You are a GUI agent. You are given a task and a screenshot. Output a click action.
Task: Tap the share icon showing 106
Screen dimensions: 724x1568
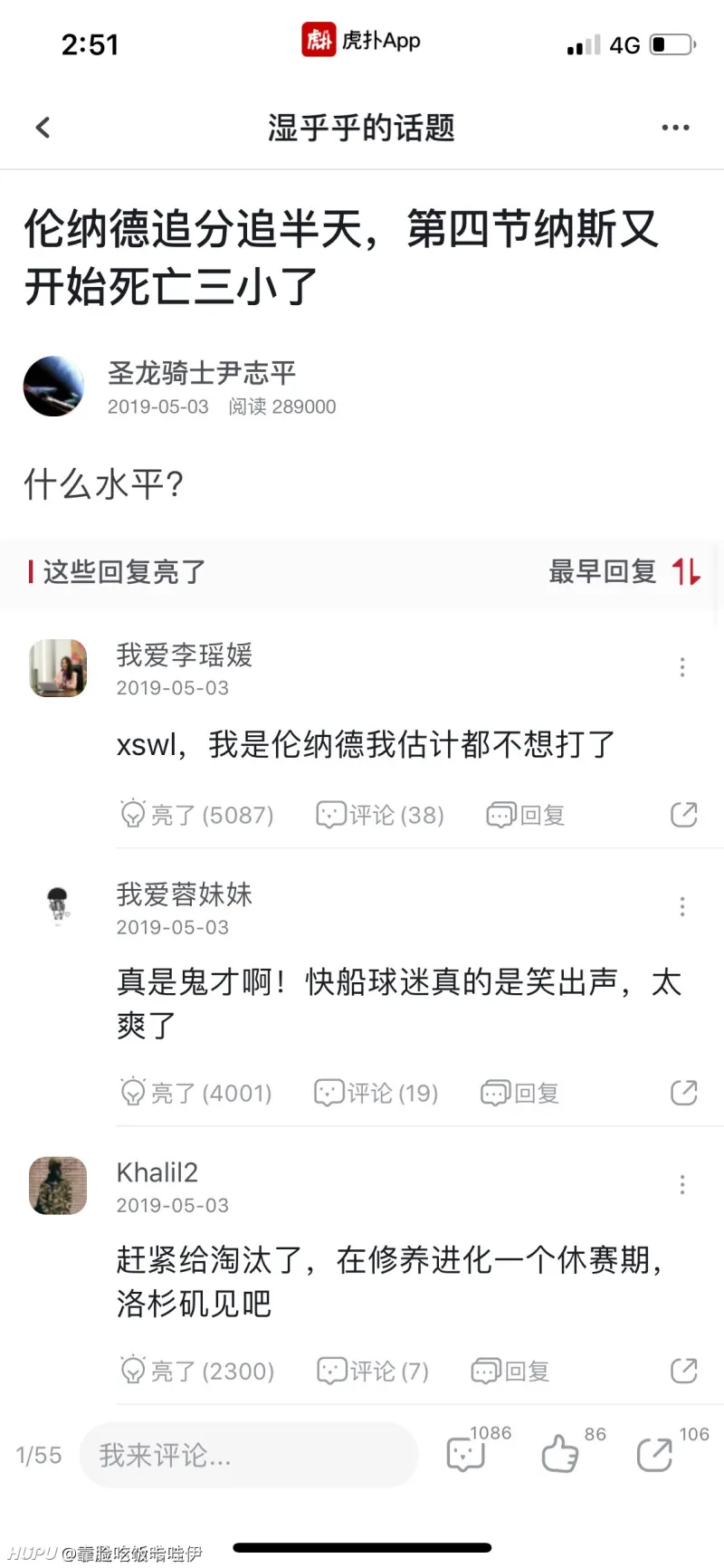[x=654, y=1456]
